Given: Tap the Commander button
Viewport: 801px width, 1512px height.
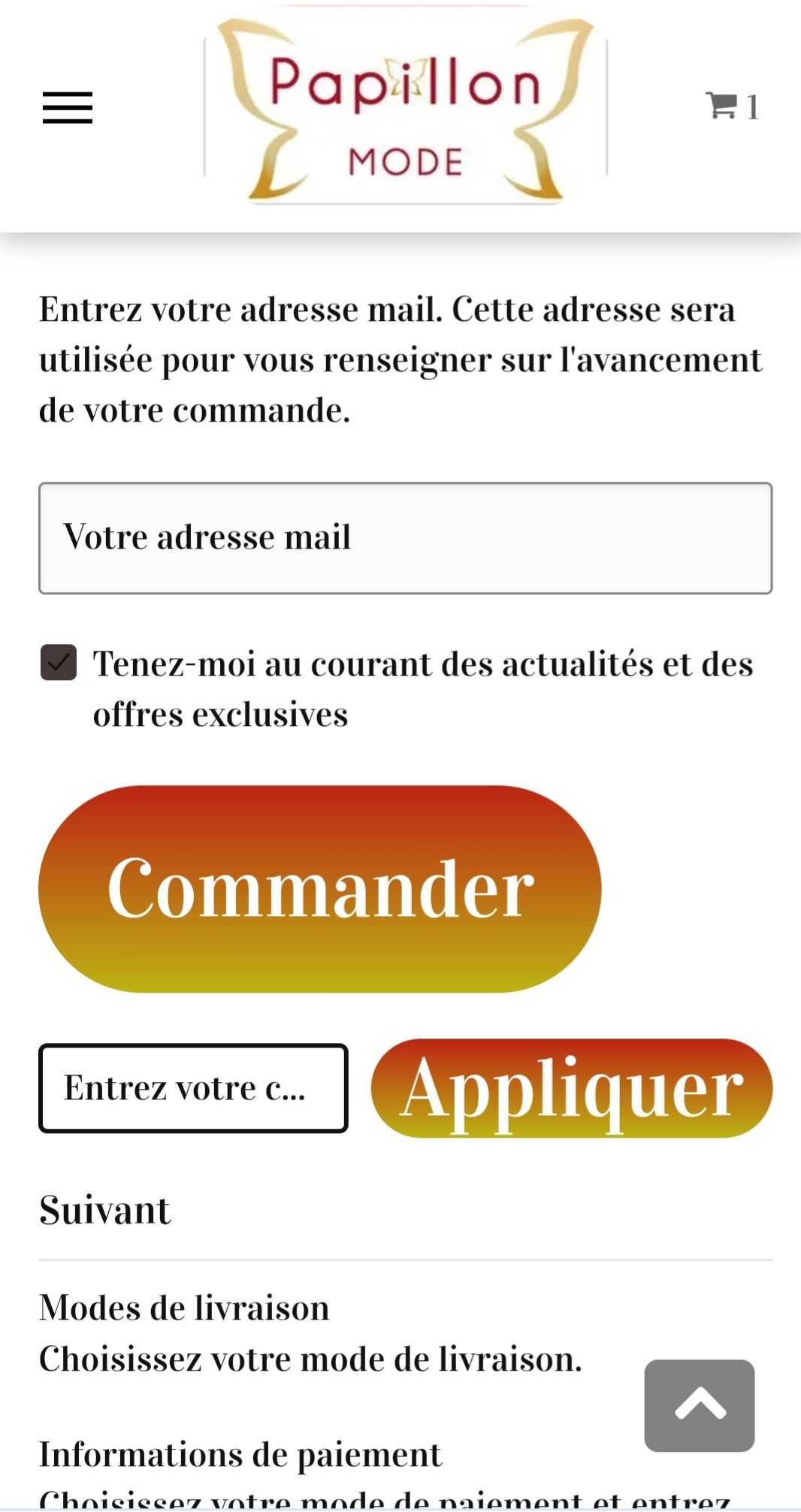Looking at the screenshot, I should tap(320, 889).
